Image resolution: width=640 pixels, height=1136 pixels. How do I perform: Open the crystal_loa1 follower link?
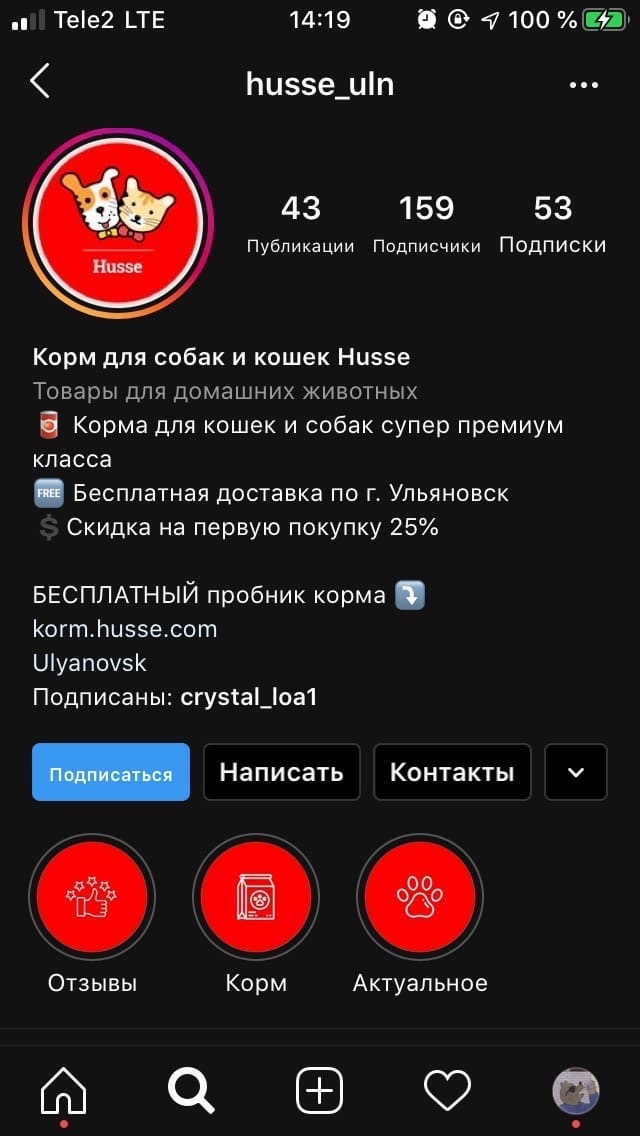[249, 697]
